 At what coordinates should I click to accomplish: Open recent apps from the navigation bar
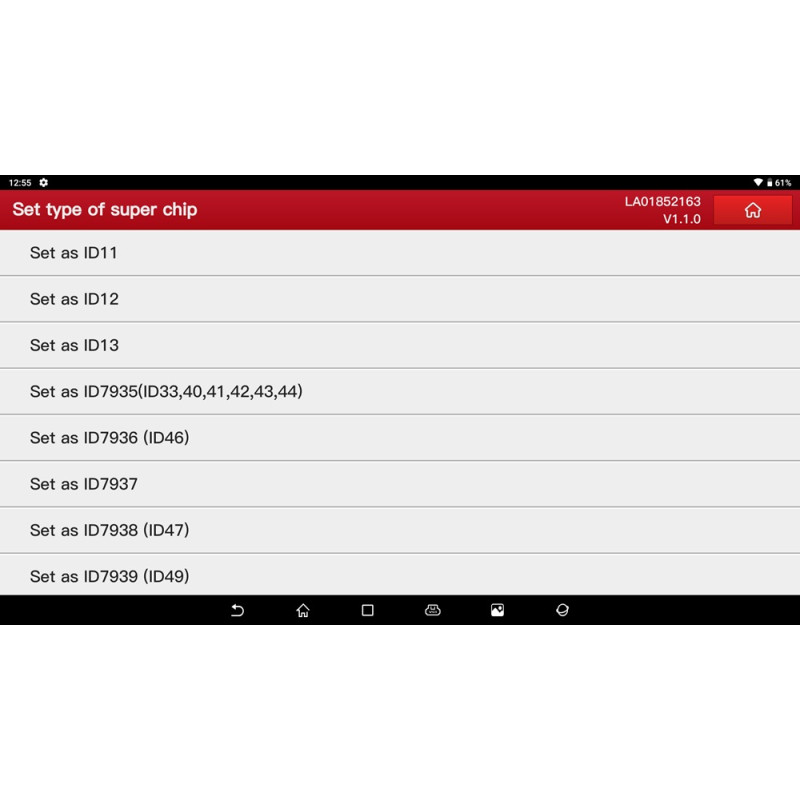point(367,610)
